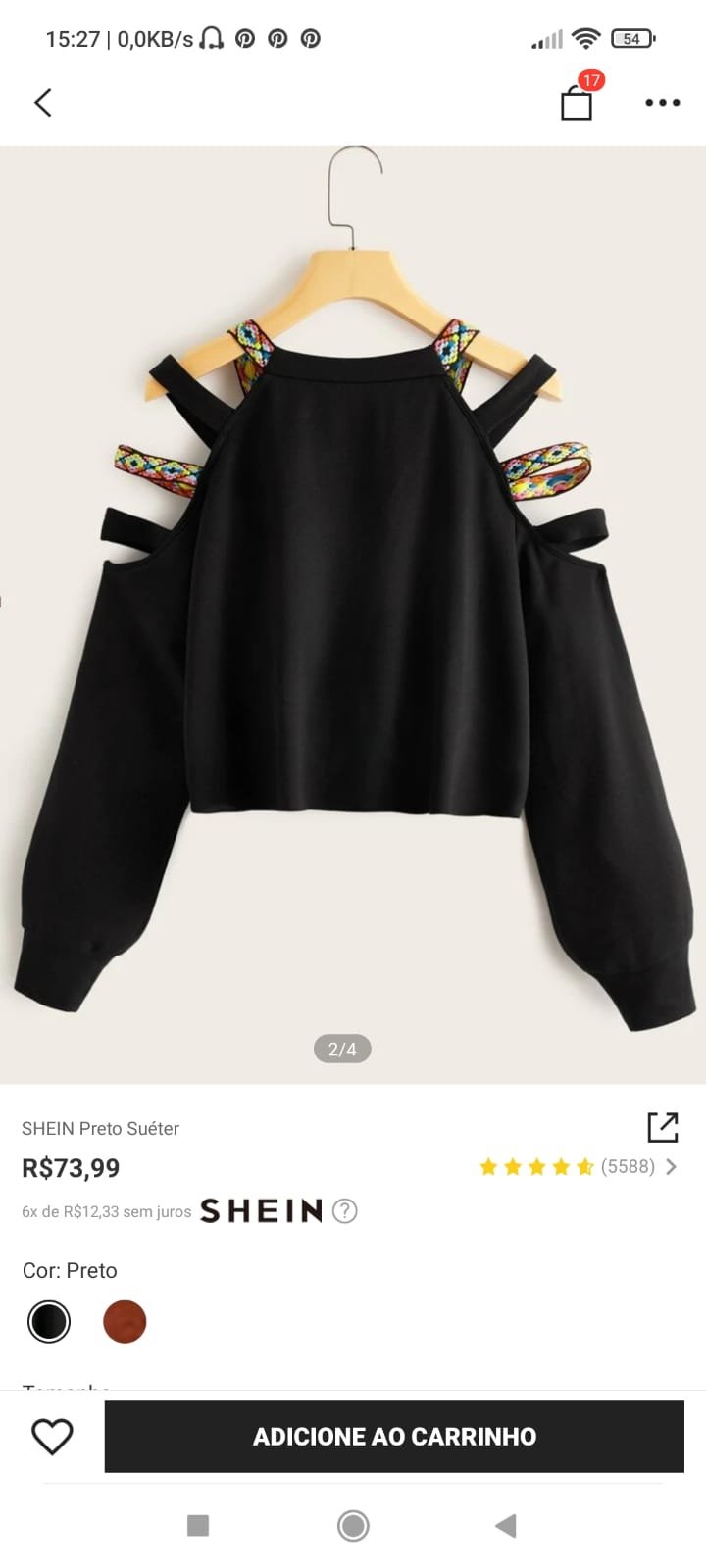Open the installment info question mark

[x=344, y=1211]
